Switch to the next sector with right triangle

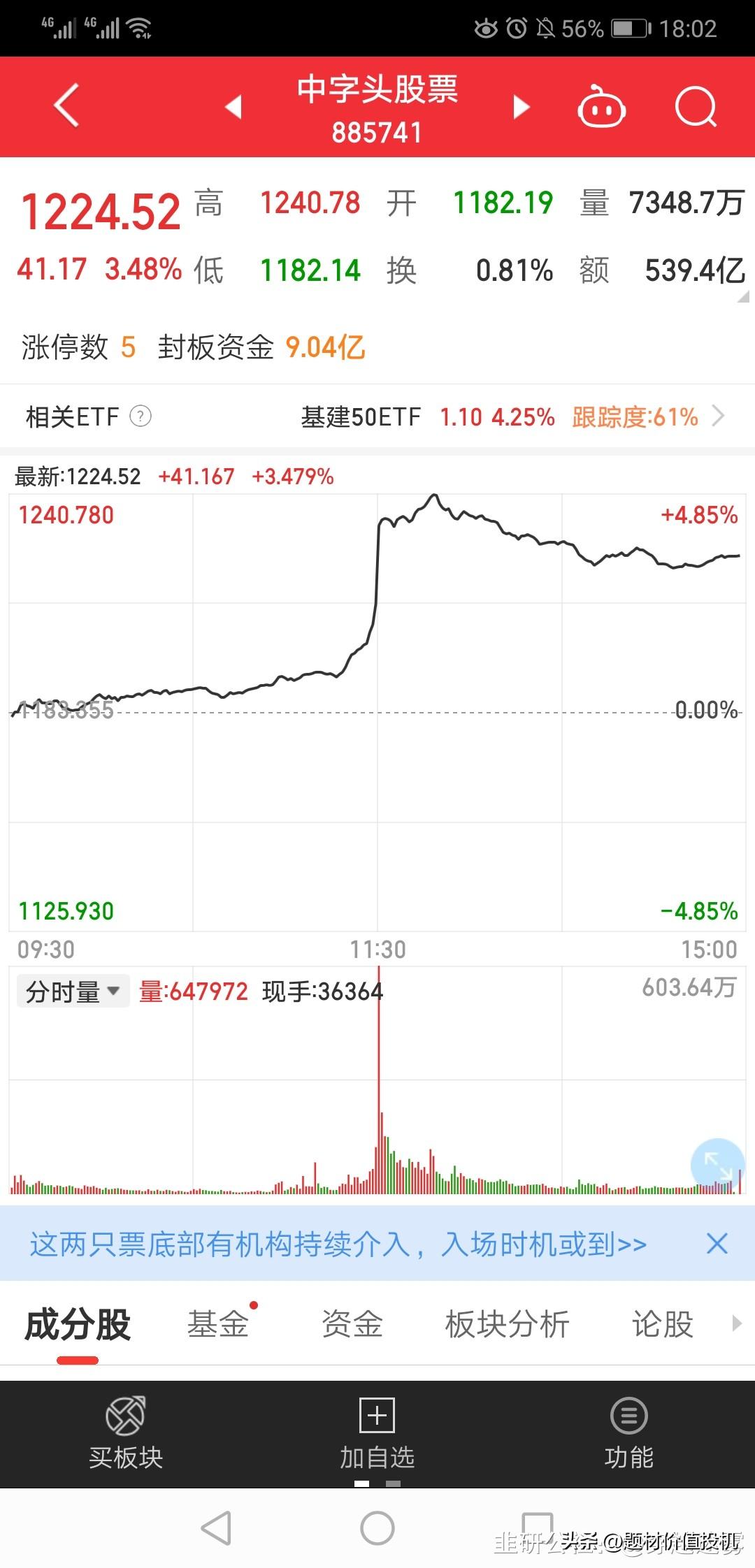tap(522, 107)
